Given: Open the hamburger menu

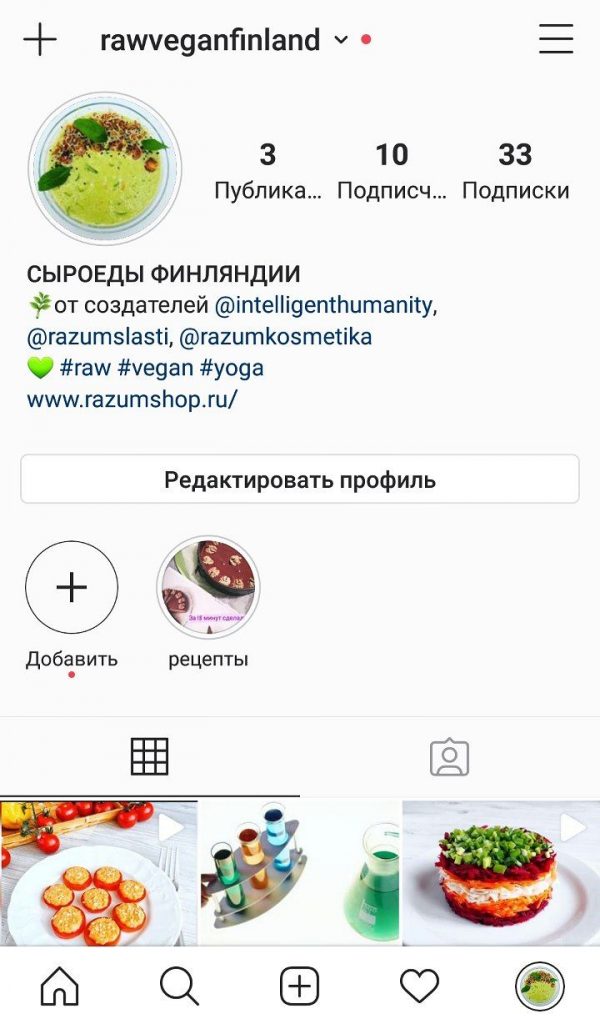Looking at the screenshot, I should coord(556,39).
